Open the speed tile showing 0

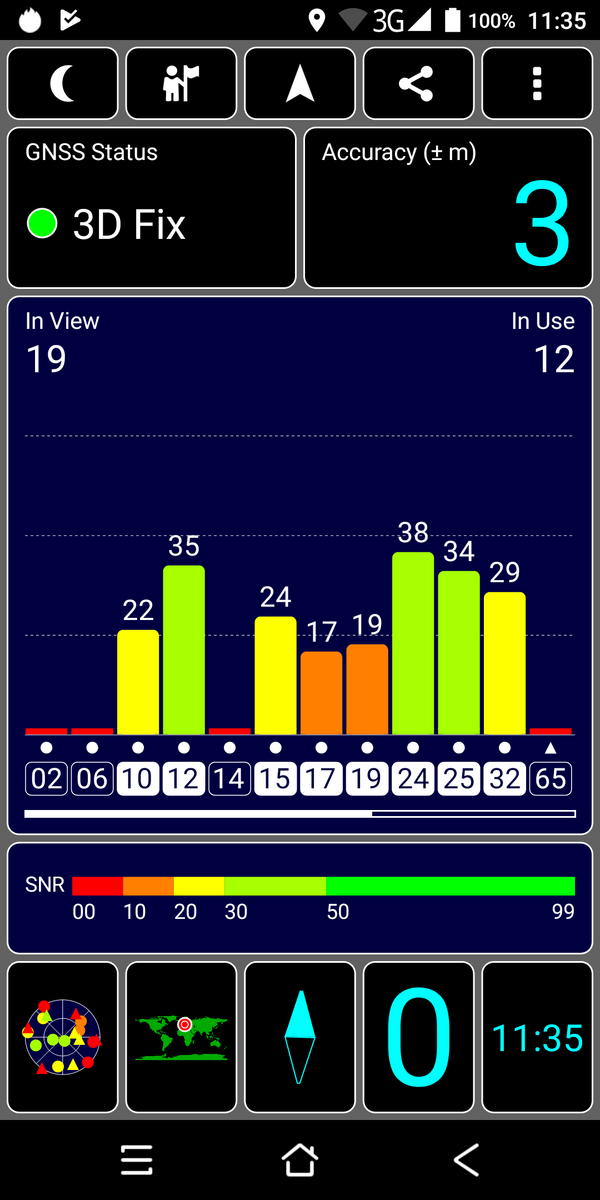(418, 1037)
